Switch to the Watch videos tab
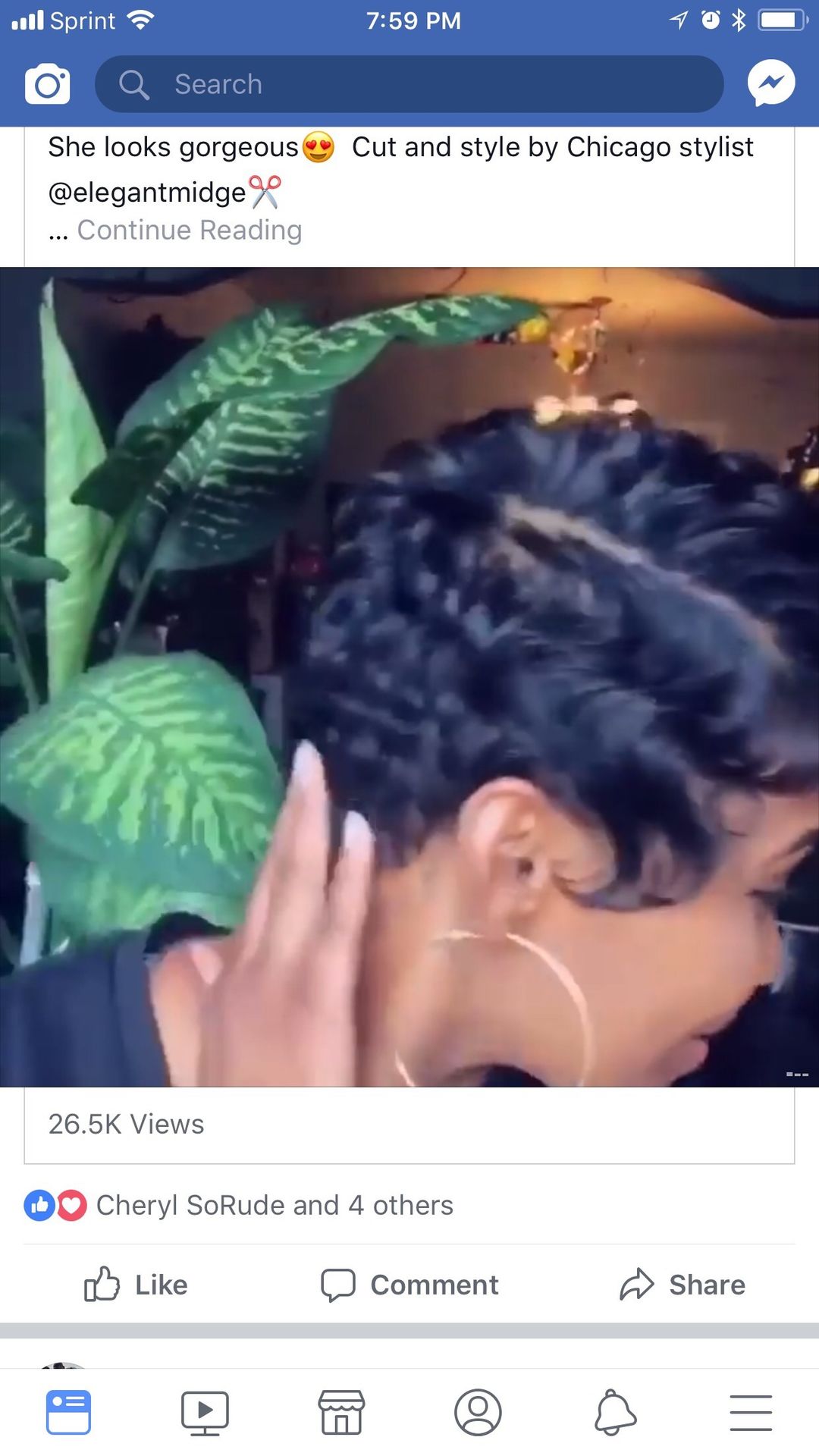Viewport: 819px width, 1456px height. (205, 1413)
